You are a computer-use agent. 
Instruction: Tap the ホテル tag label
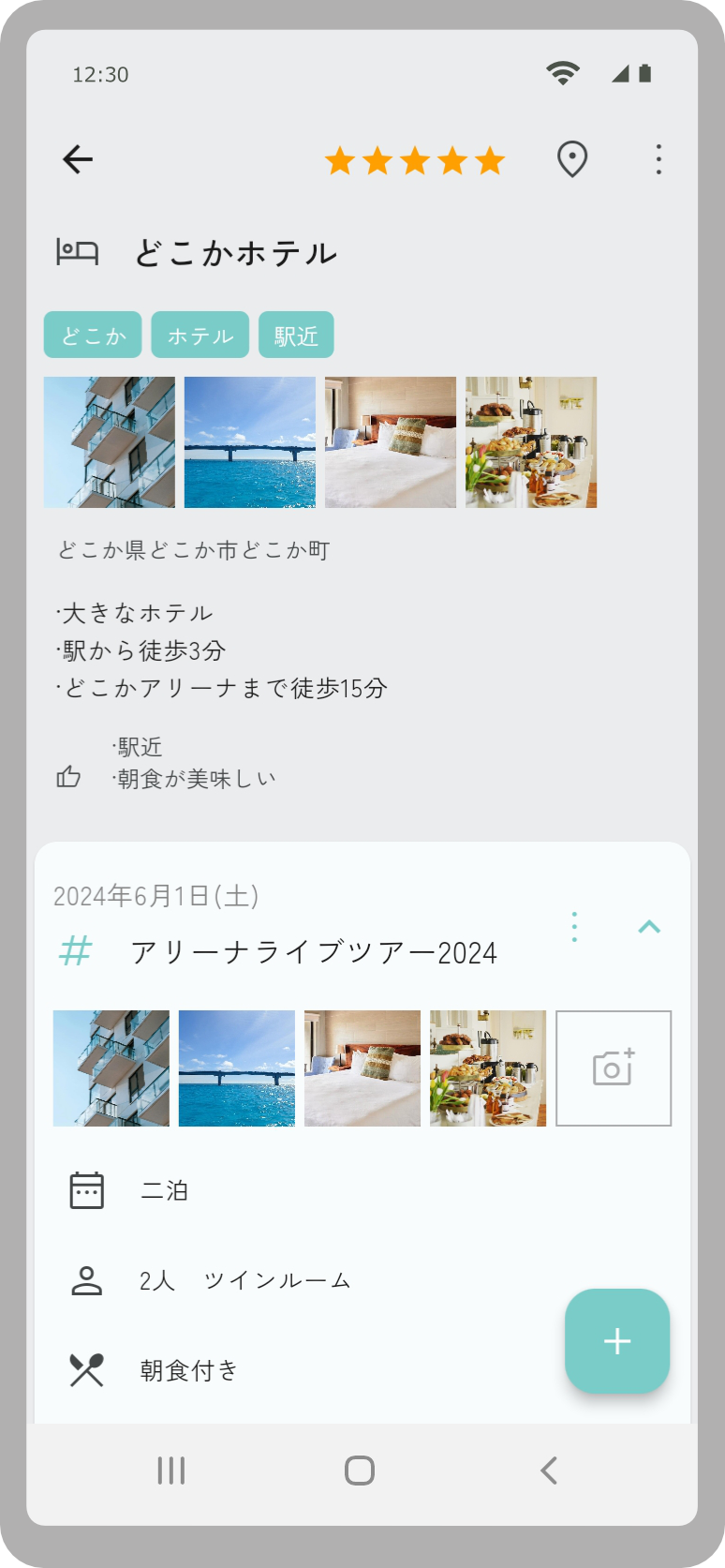click(200, 334)
